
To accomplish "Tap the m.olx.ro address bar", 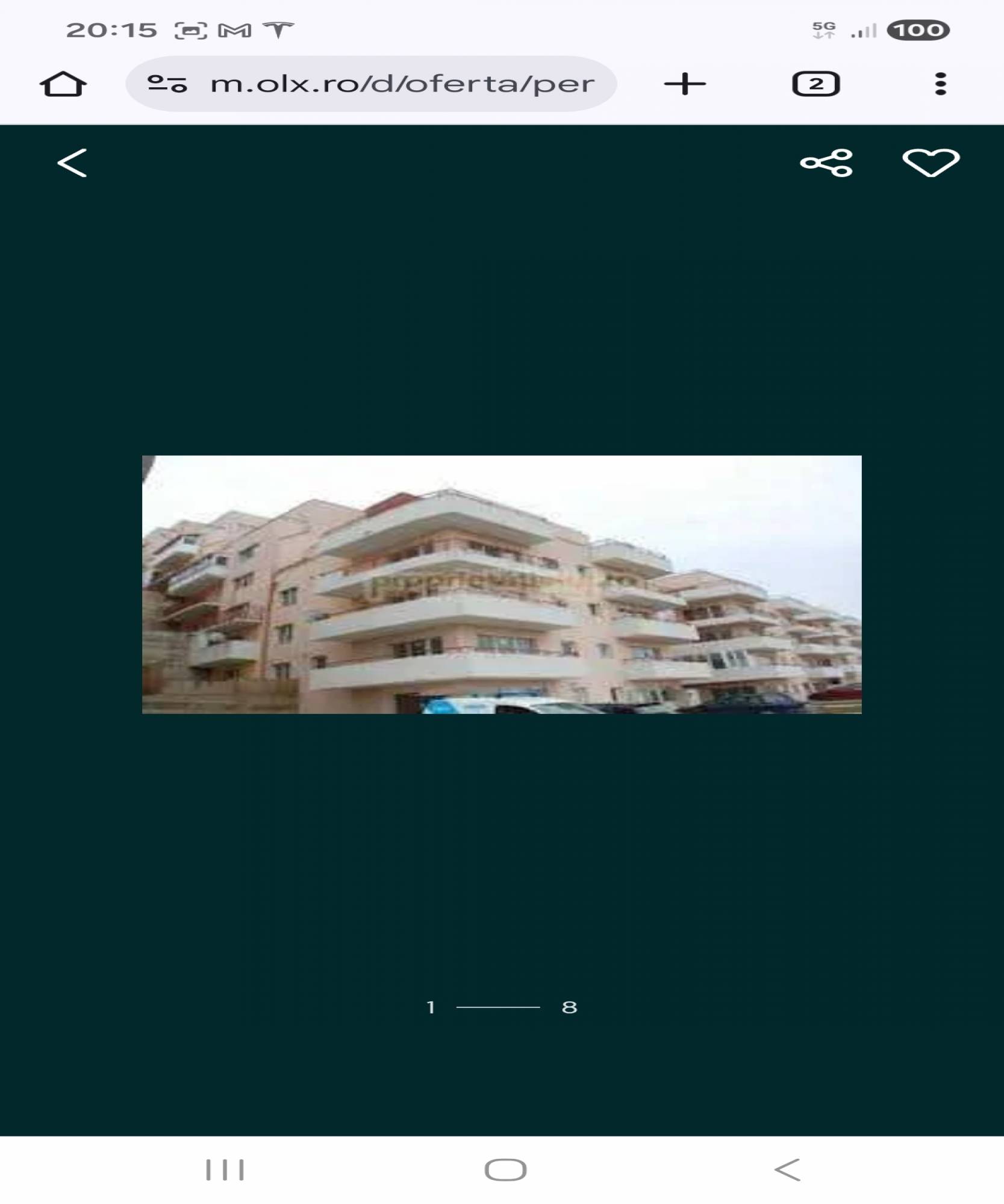I will coord(402,84).
